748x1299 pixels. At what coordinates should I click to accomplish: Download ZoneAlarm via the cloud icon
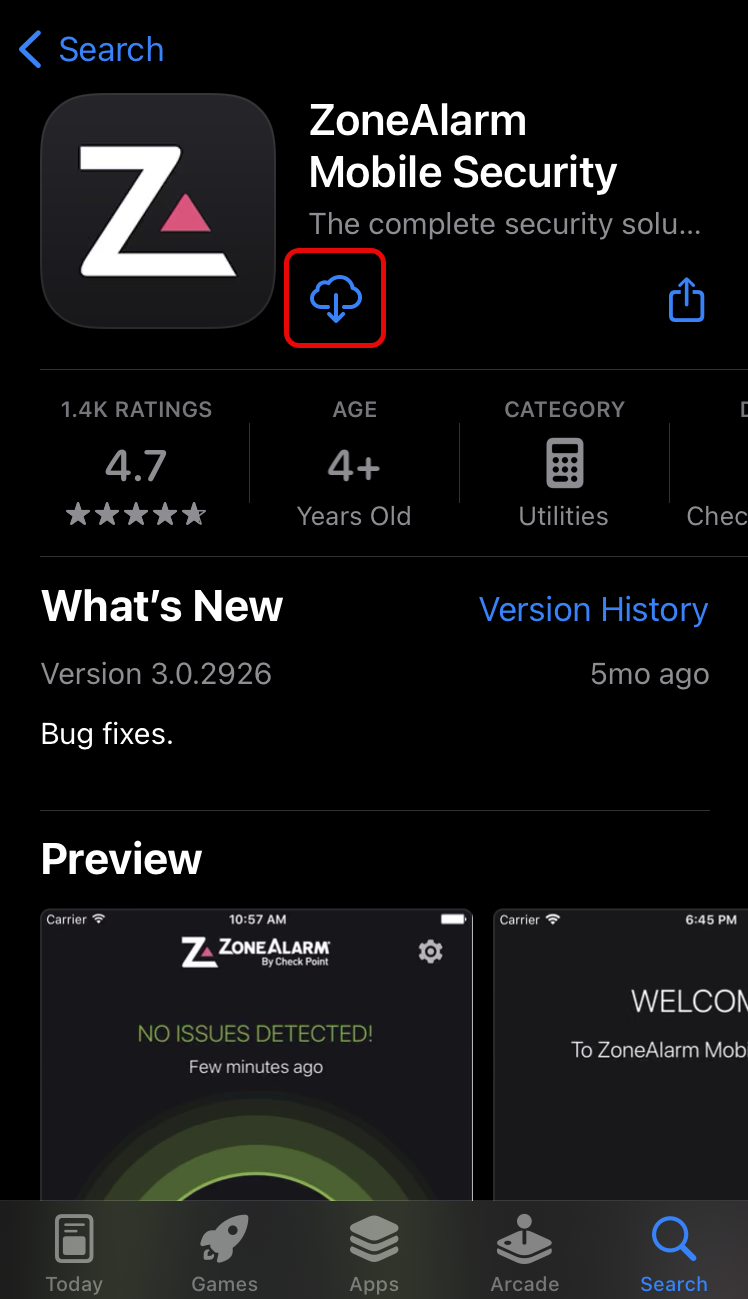tap(336, 299)
